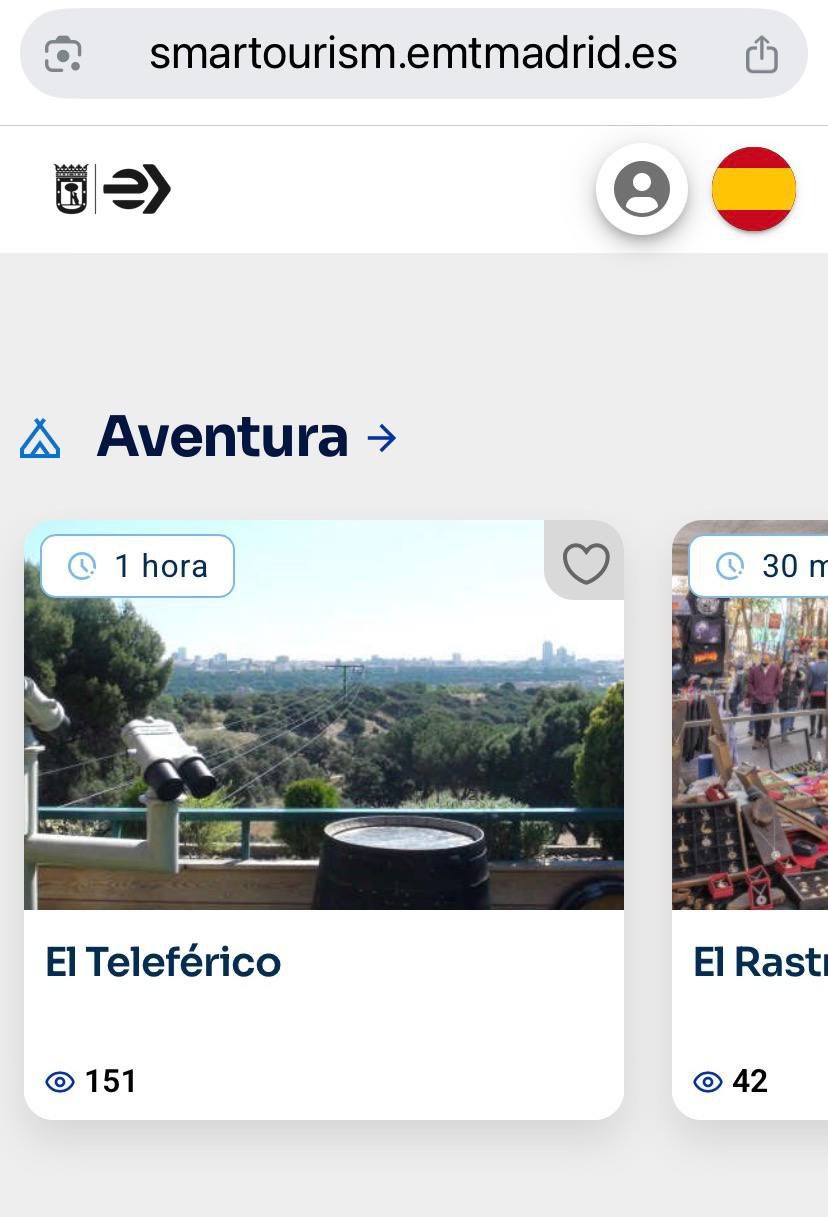
Task: Tap the EMT Madrid logo to go home
Action: click(112, 189)
